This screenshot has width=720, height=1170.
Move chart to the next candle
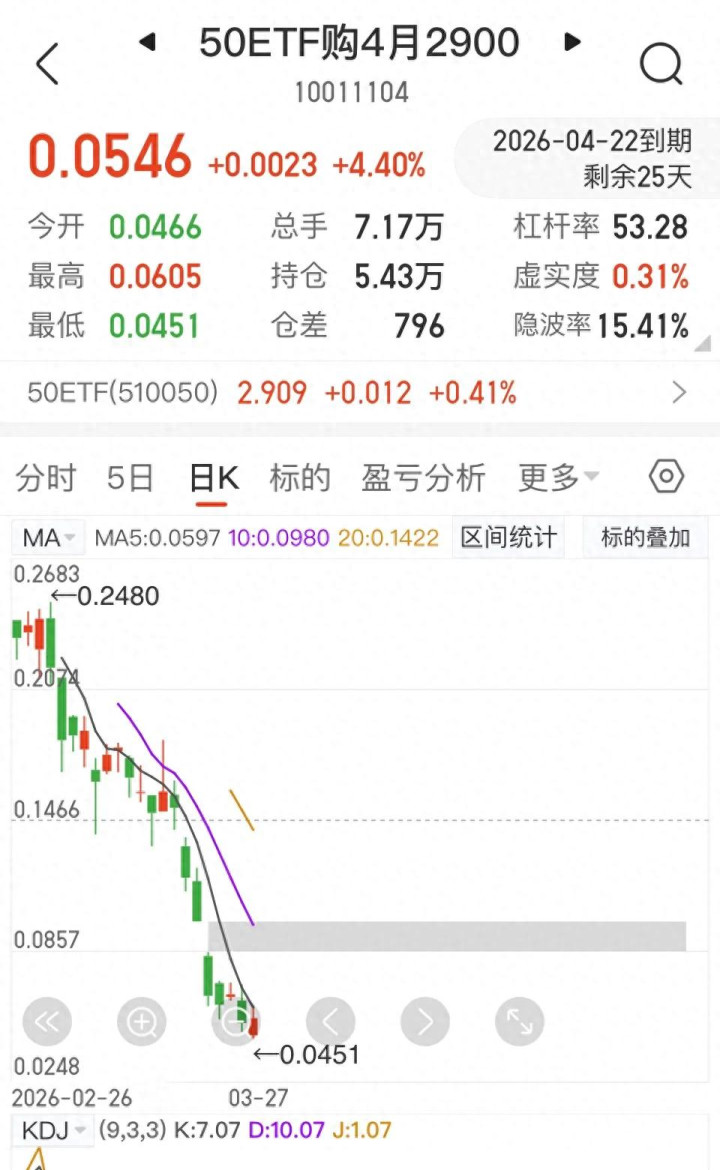(425, 1022)
